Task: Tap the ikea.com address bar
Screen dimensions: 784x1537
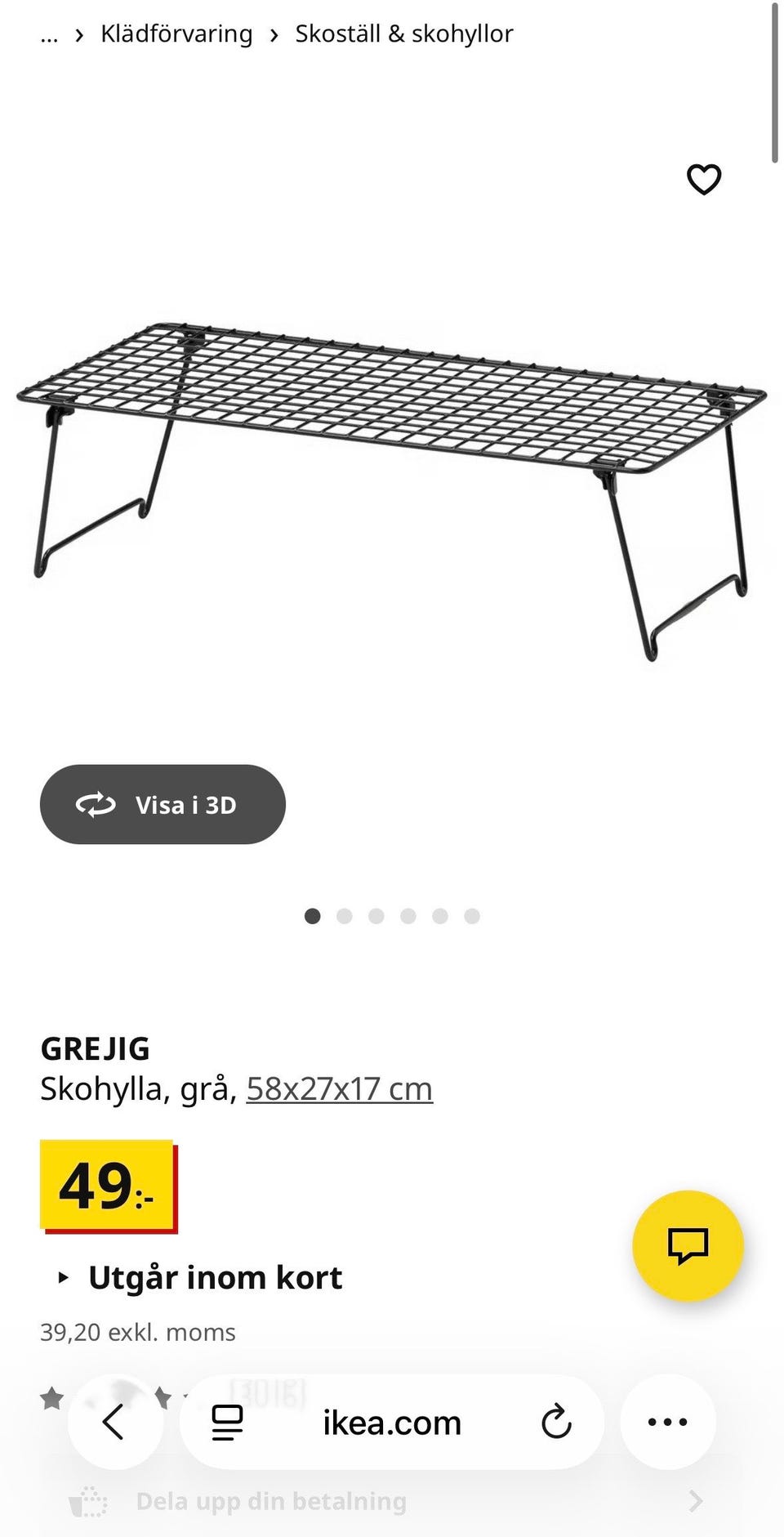Action: point(392,1422)
